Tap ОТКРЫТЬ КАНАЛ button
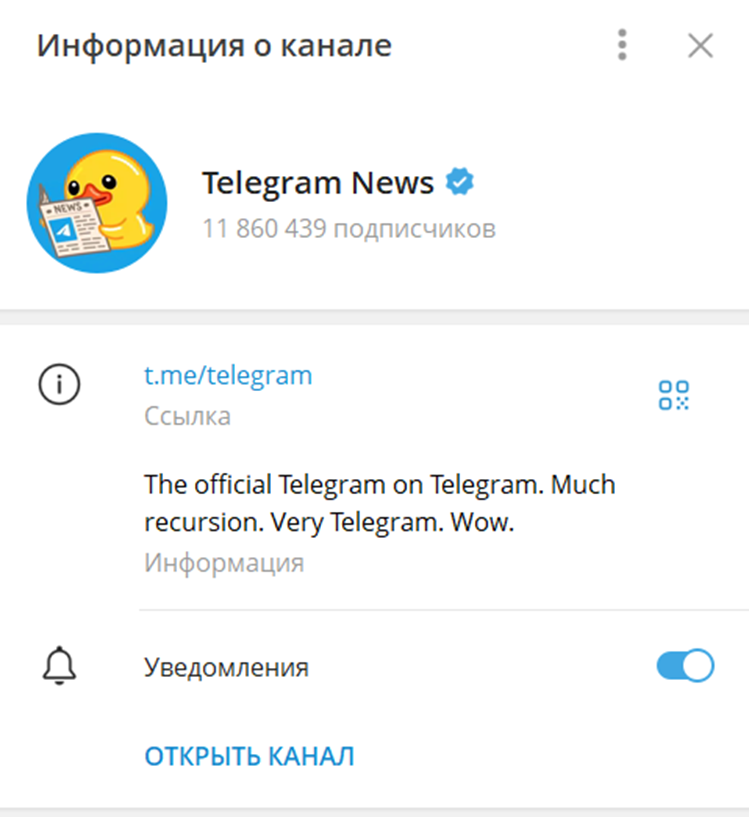Screen dimensions: 749x817 coord(249,756)
